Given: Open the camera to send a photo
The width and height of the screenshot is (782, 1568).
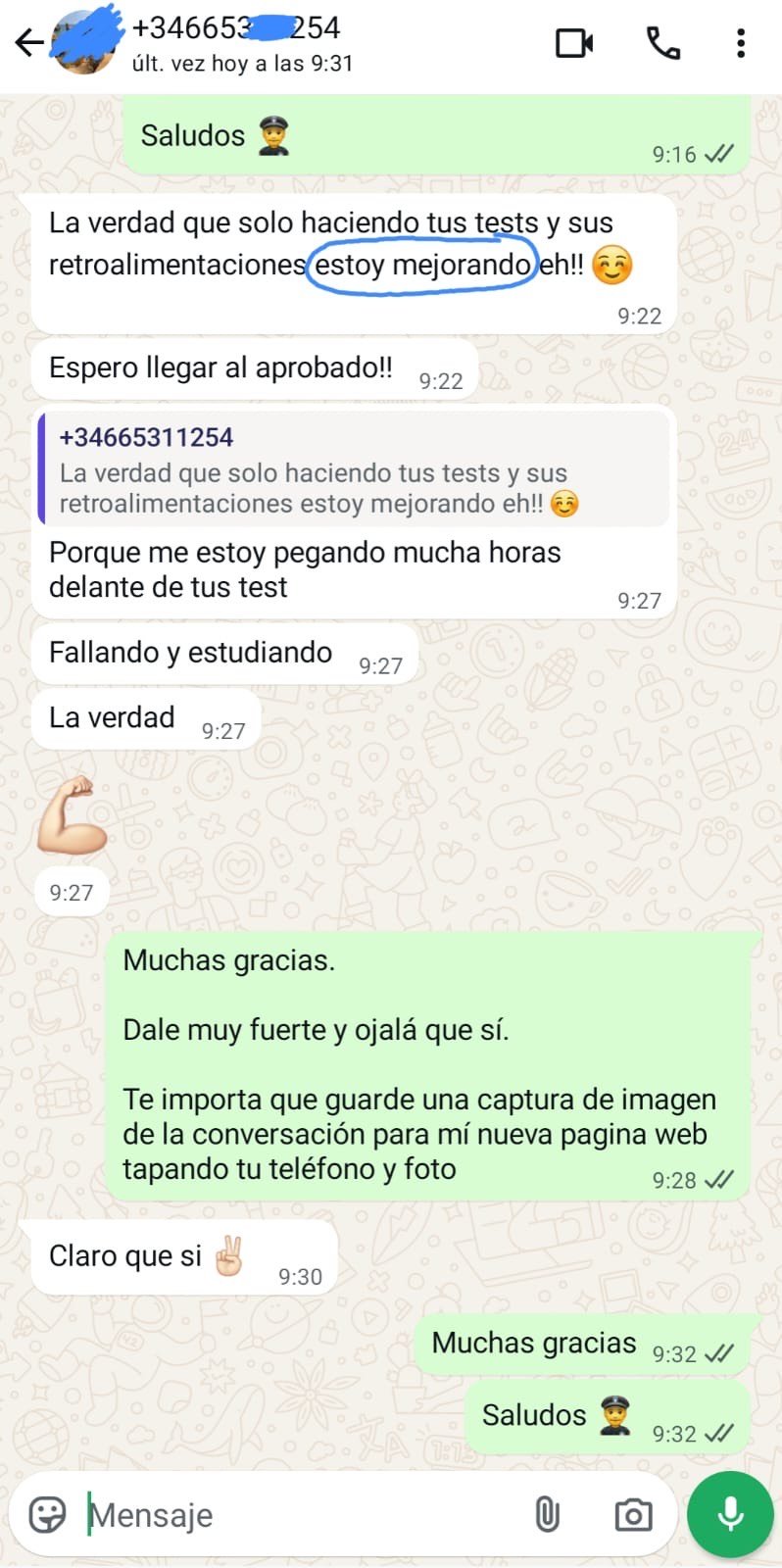Looking at the screenshot, I should coord(633,1514).
